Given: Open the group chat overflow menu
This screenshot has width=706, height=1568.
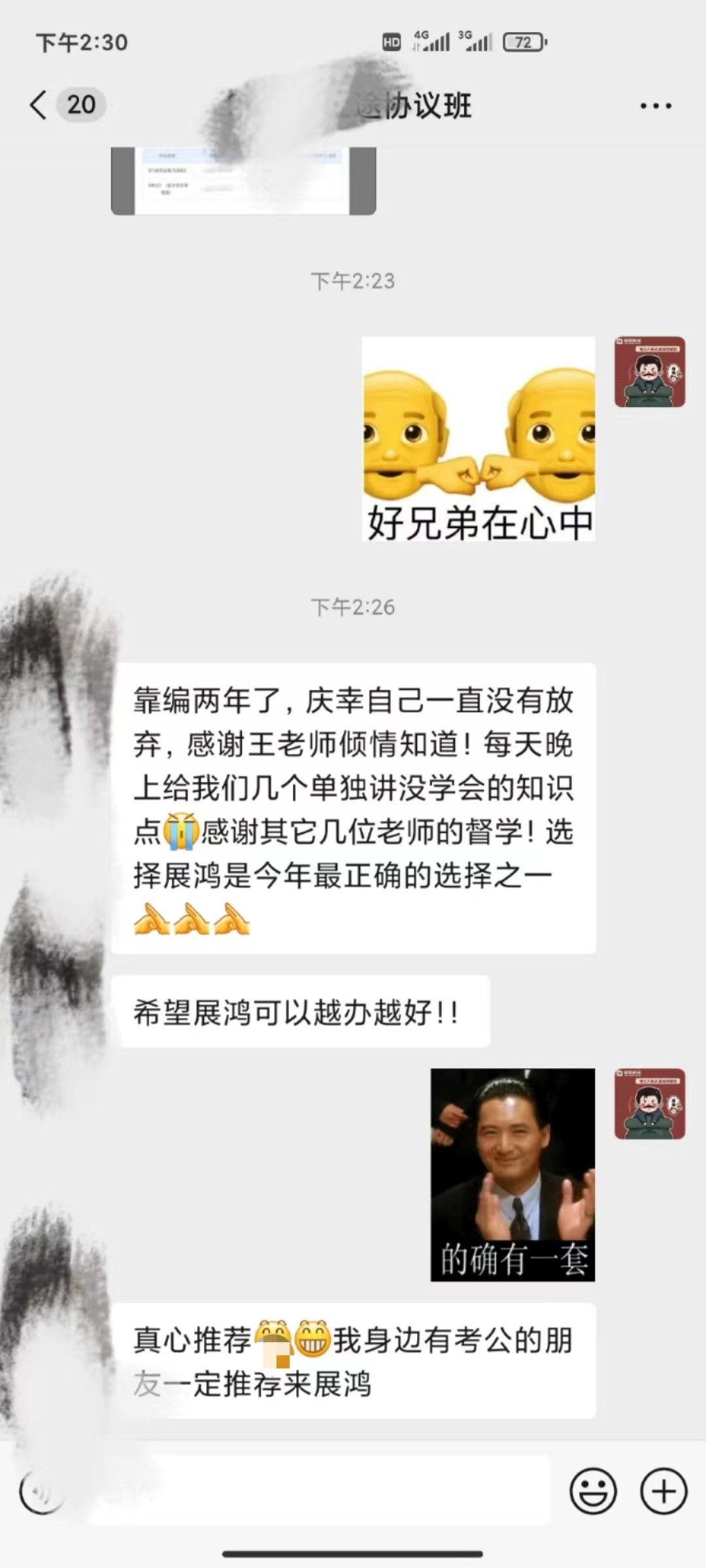Looking at the screenshot, I should click(656, 106).
